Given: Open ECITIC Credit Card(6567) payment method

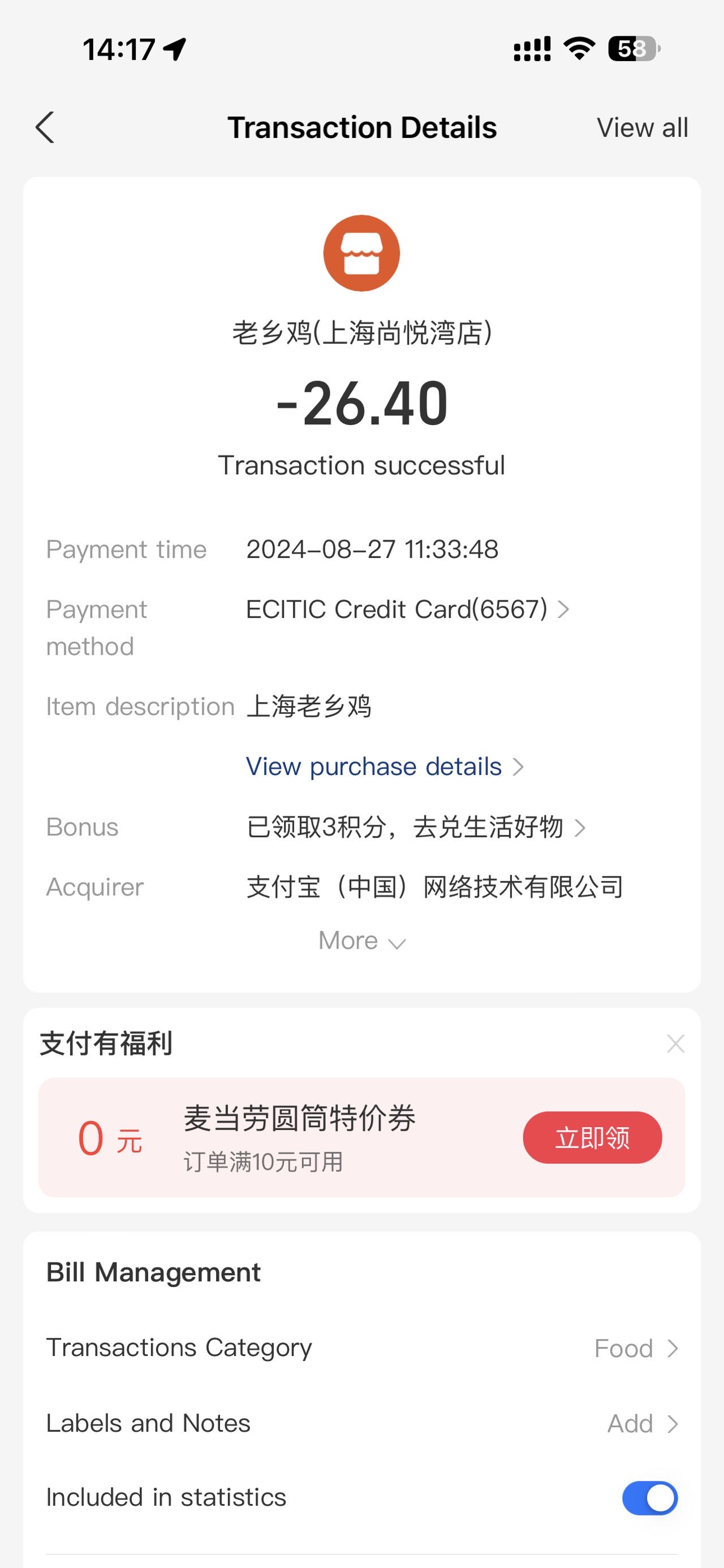Looking at the screenshot, I should (x=407, y=609).
